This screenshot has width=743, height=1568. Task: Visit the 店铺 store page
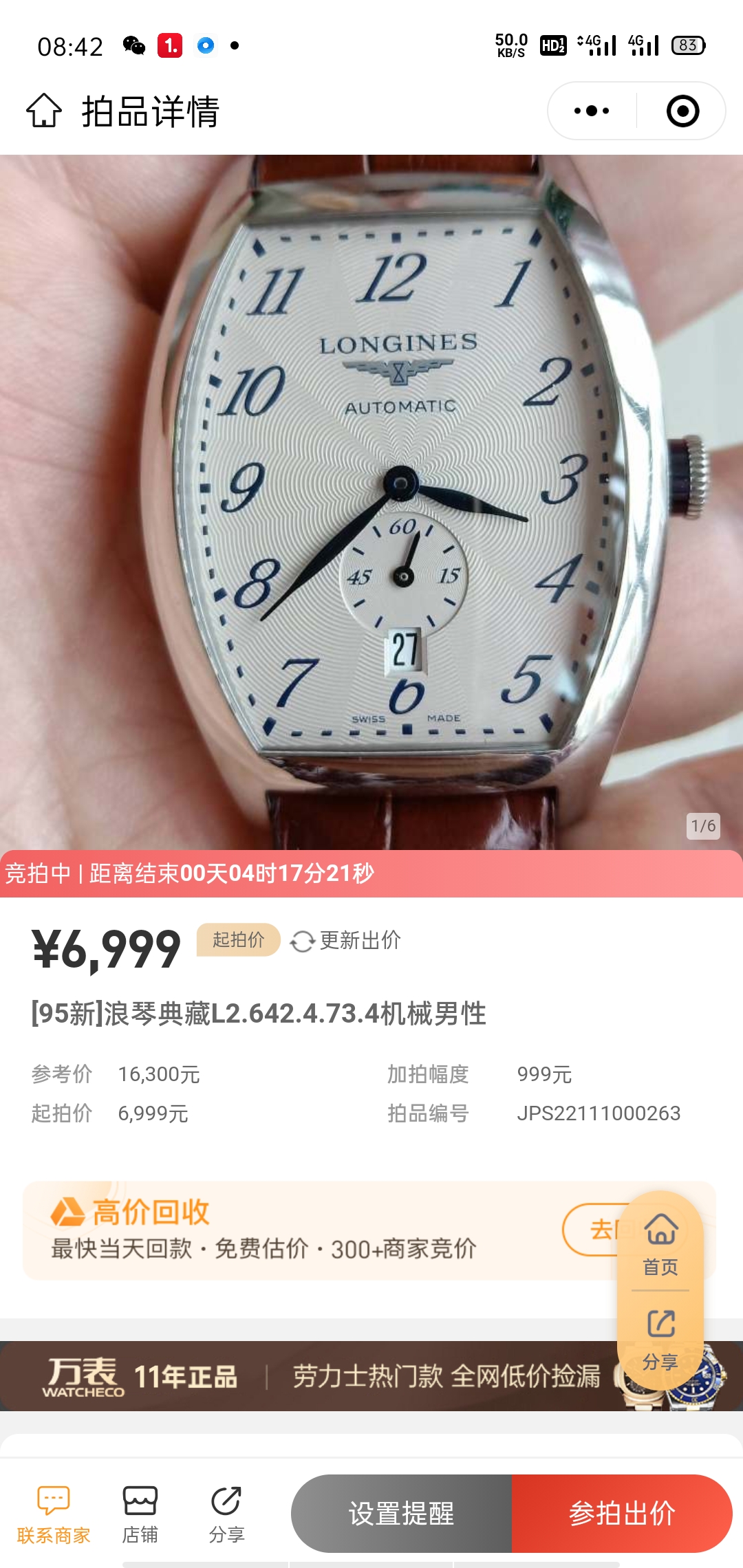tap(140, 1513)
